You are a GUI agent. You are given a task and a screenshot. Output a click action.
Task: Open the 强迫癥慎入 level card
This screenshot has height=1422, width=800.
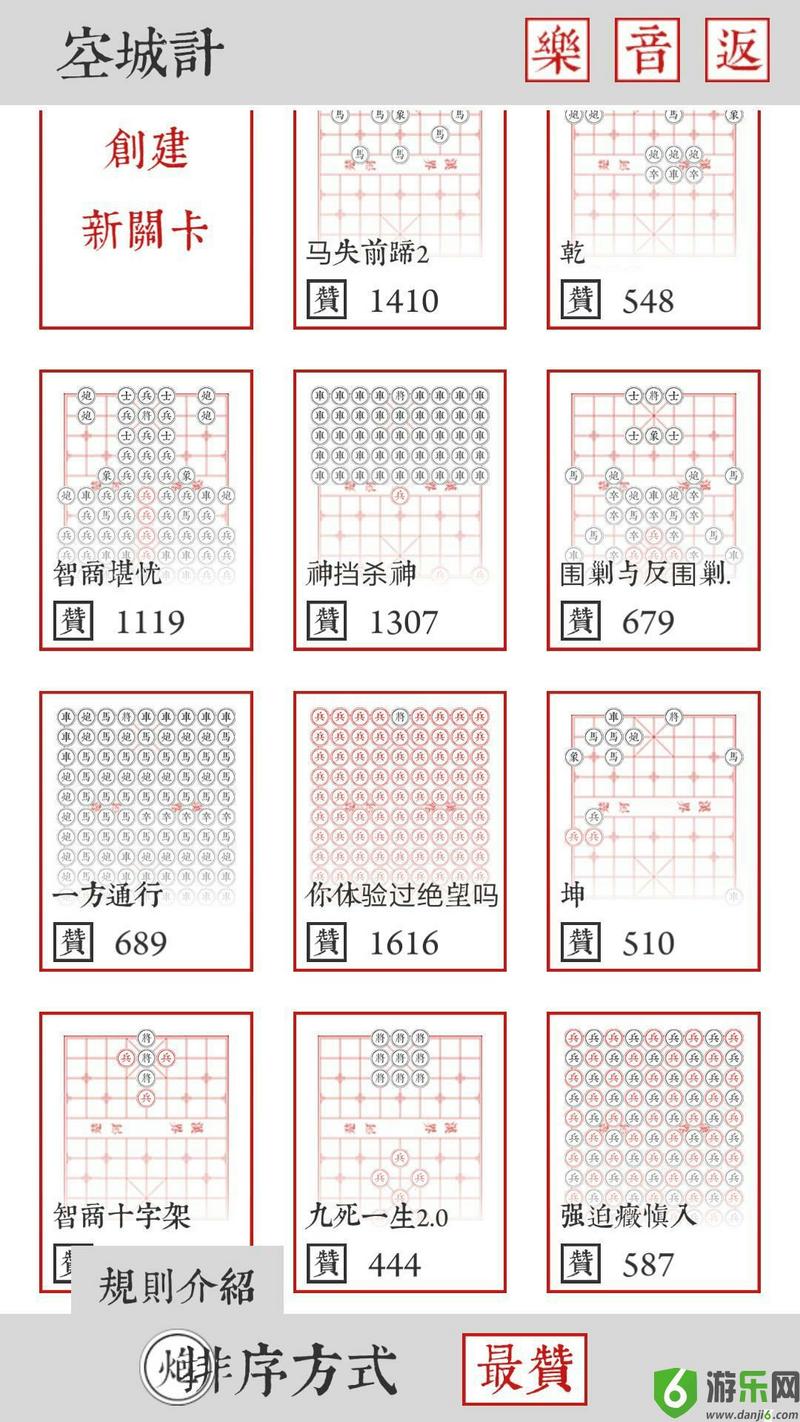click(x=653, y=1120)
